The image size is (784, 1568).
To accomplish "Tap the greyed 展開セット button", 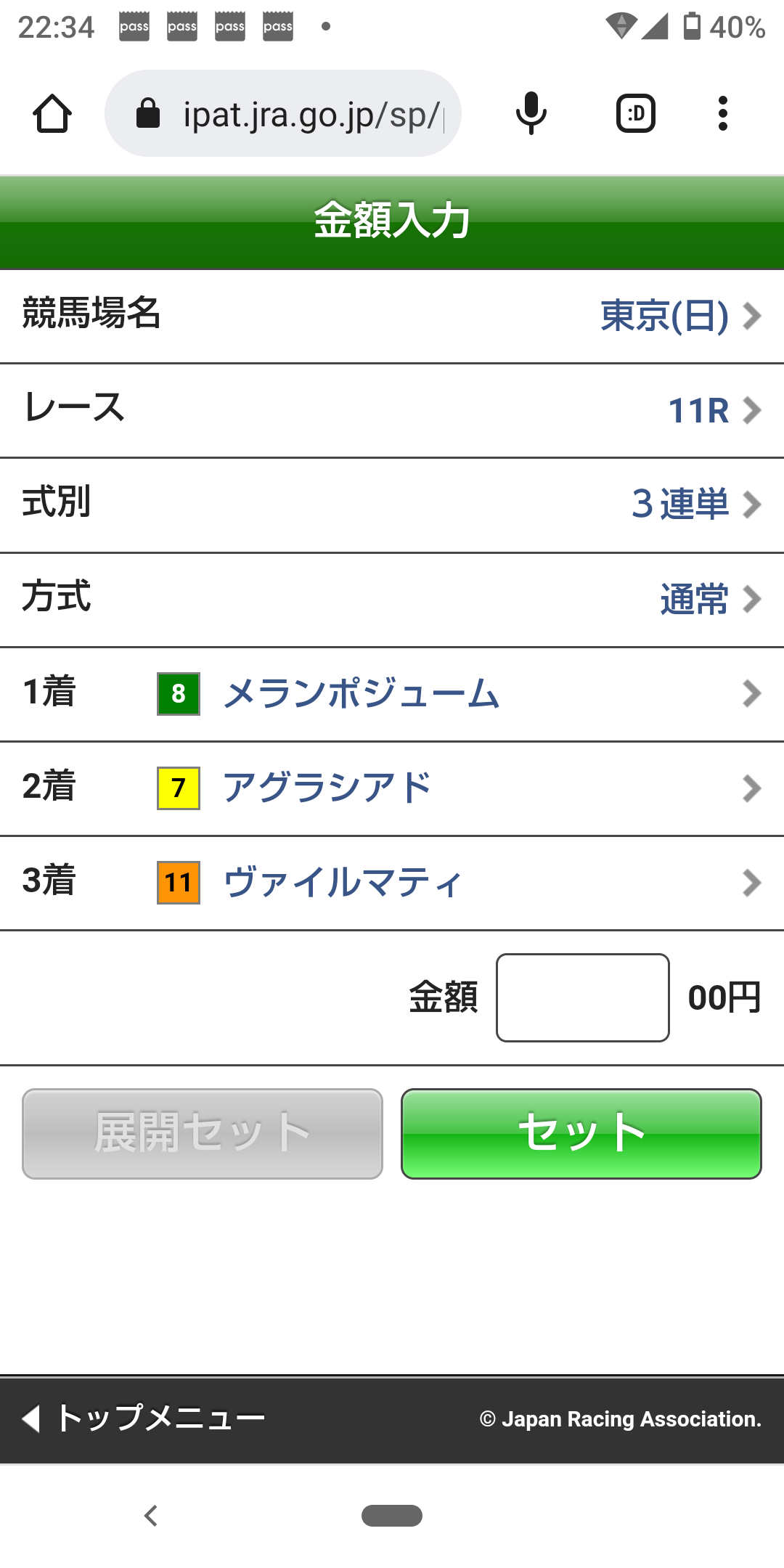I will click(203, 1133).
